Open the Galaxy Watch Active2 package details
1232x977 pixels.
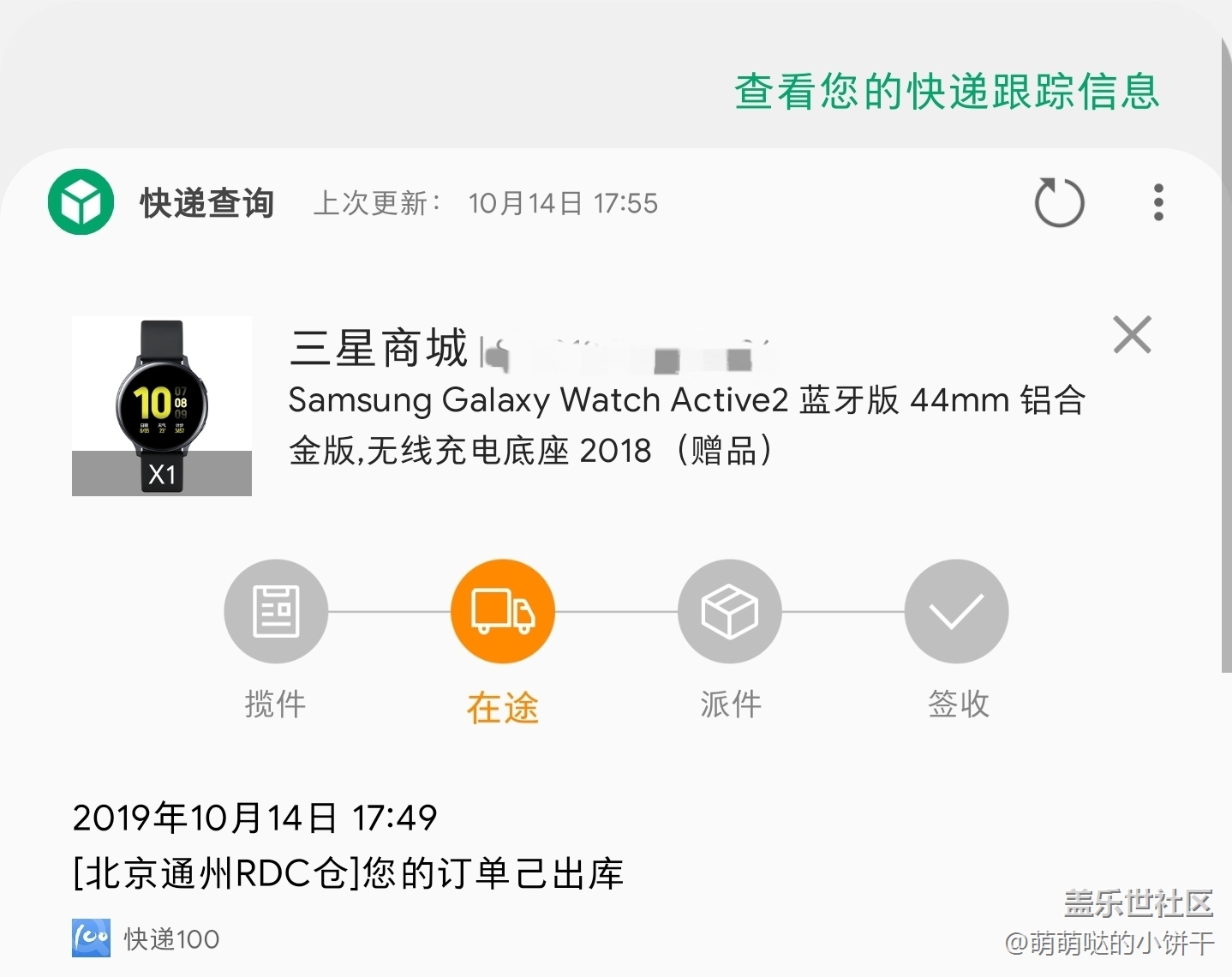point(685,423)
